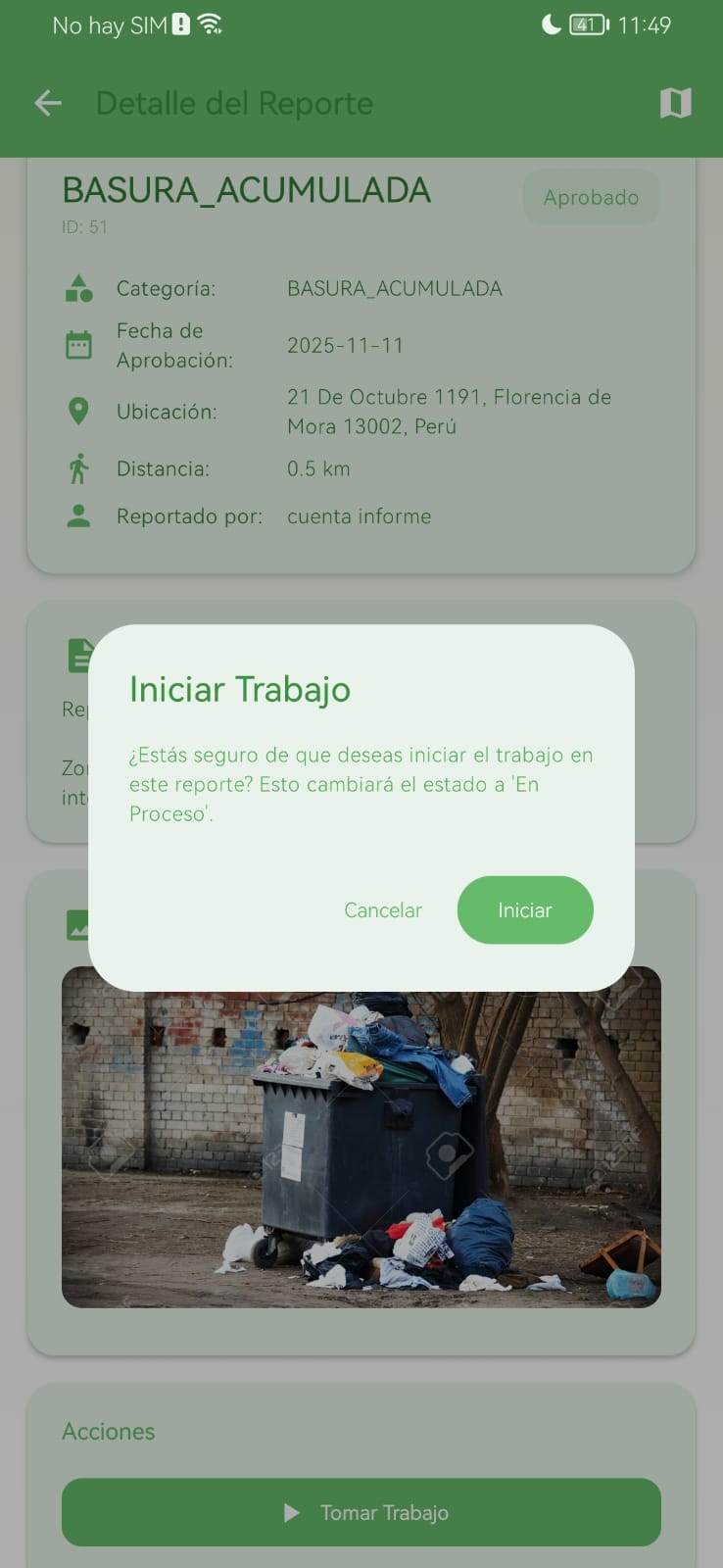
Task: Select the calendar icon next to Fecha de Aprobación
Action: tap(78, 345)
